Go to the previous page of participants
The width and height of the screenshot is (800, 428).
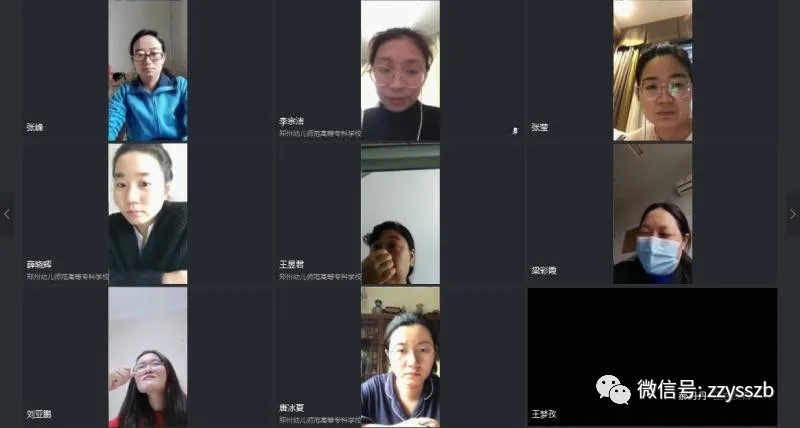coord(7,214)
